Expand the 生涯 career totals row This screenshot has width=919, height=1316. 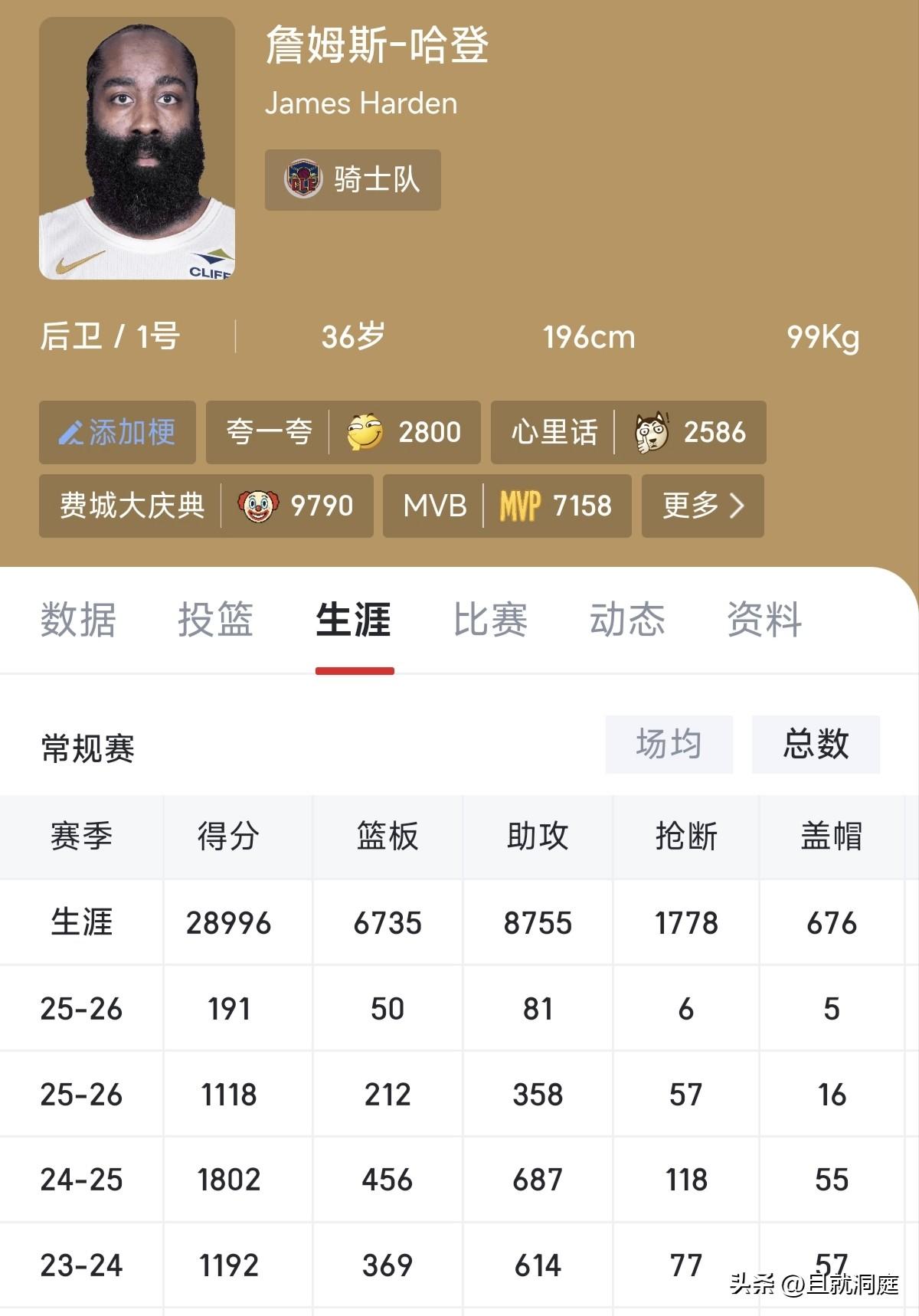pyautogui.click(x=82, y=923)
